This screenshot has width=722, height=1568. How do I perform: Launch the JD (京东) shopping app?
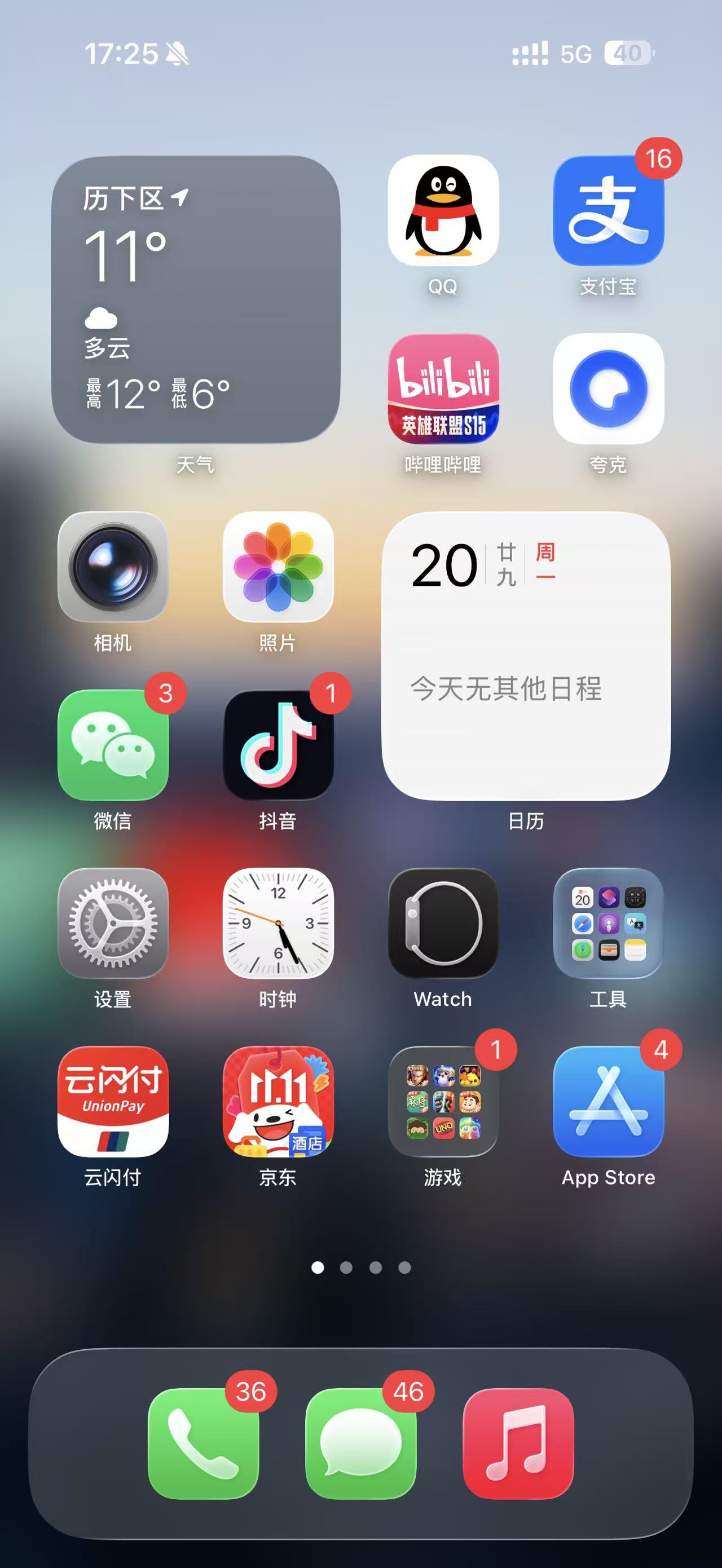278,1101
